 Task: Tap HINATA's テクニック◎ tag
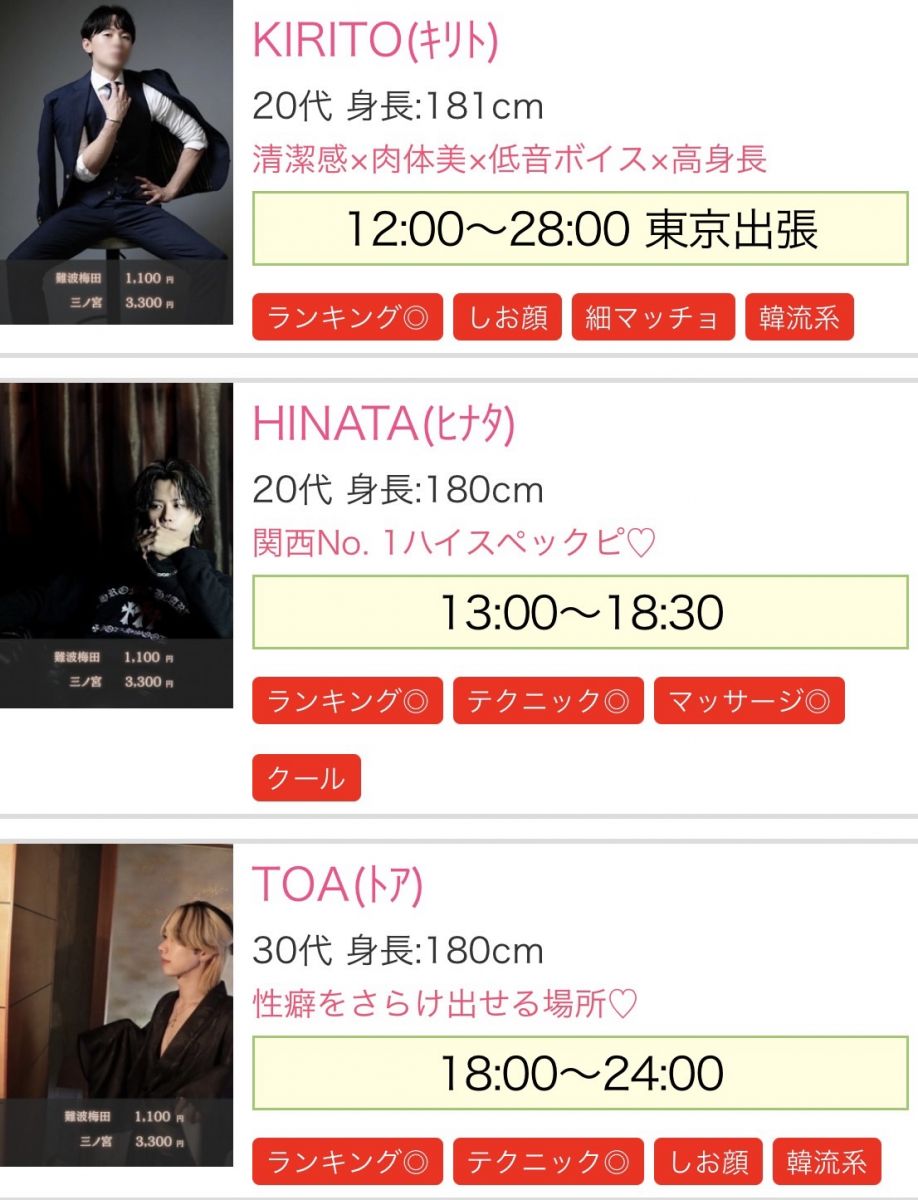click(x=548, y=701)
